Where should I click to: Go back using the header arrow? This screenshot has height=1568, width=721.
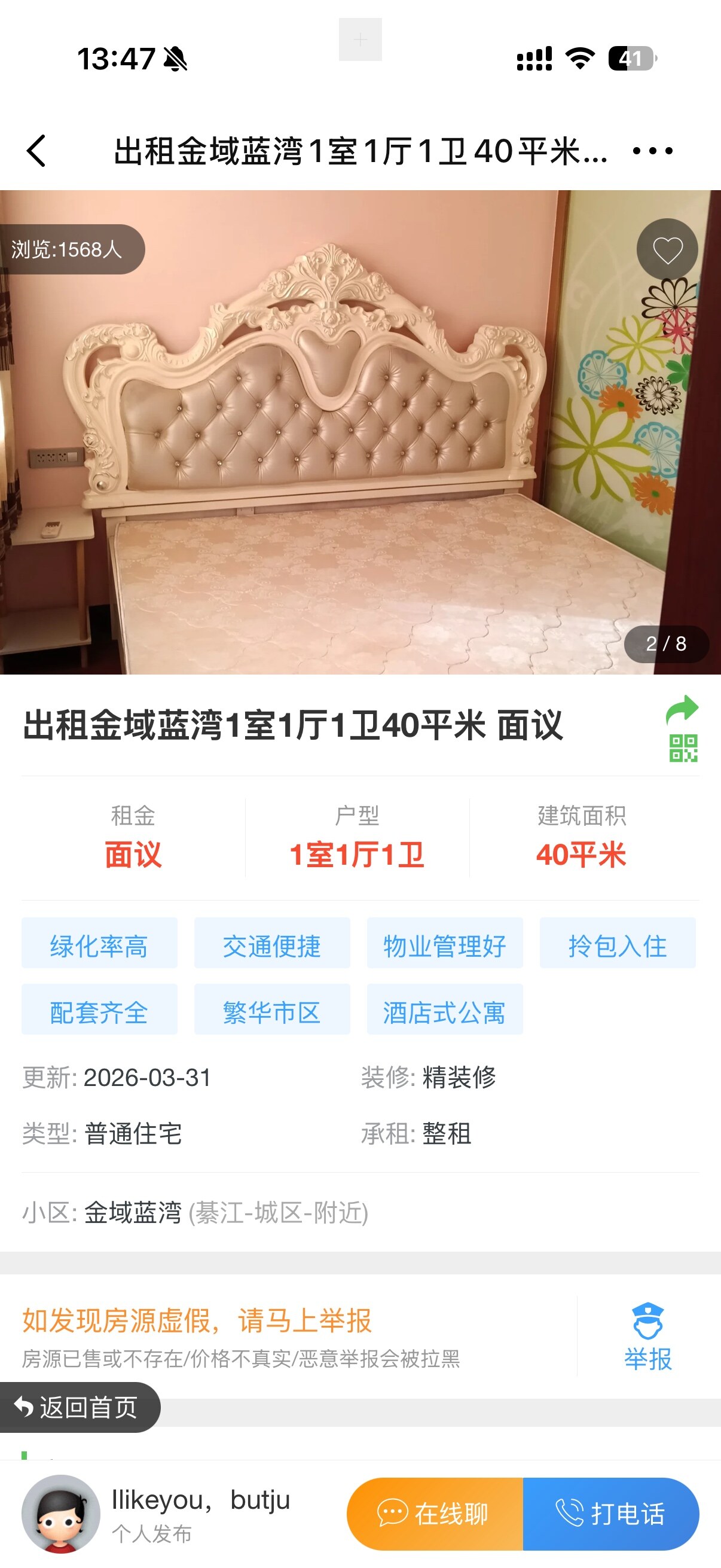(36, 151)
